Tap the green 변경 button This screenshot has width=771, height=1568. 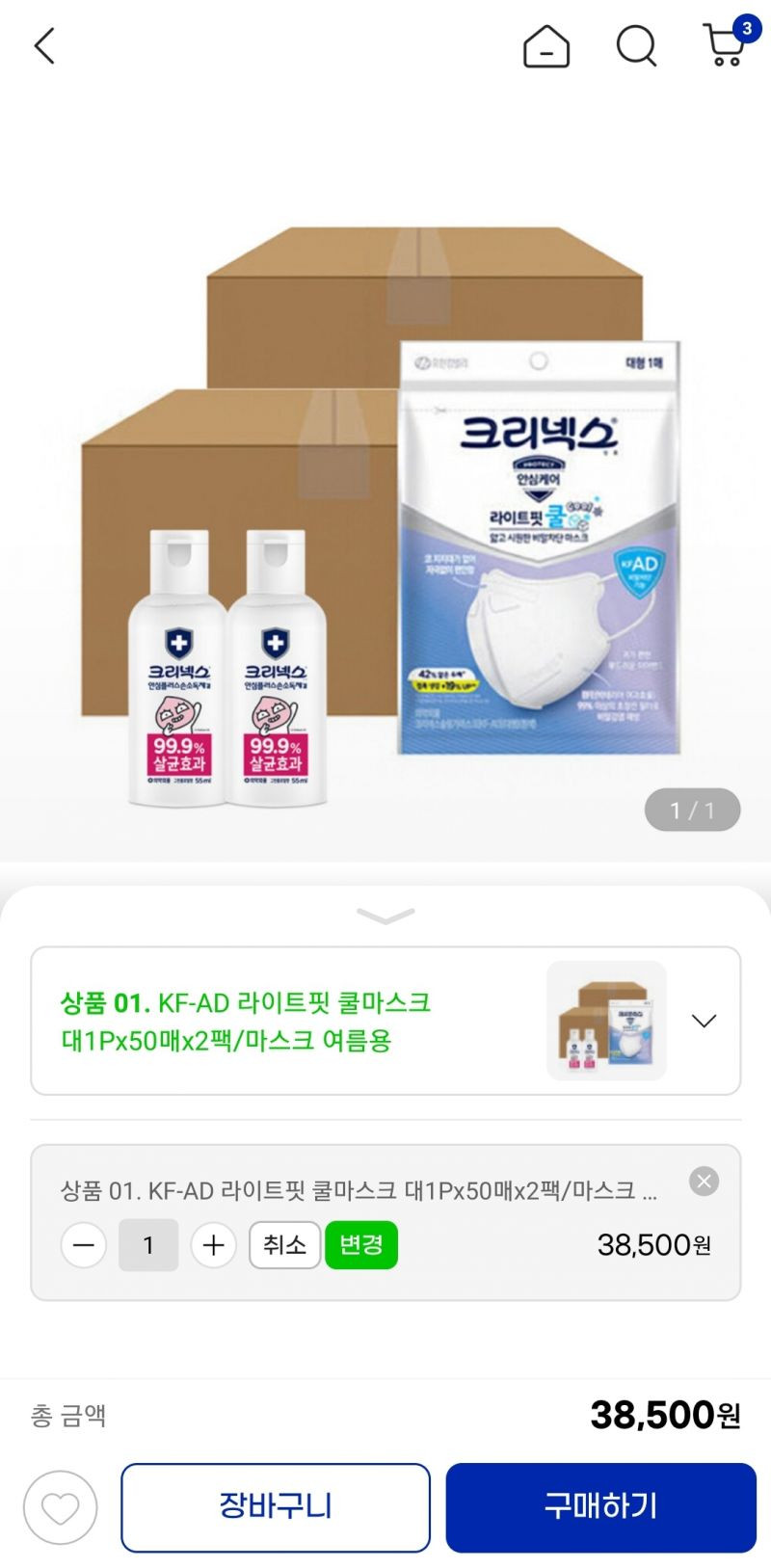tap(361, 1245)
